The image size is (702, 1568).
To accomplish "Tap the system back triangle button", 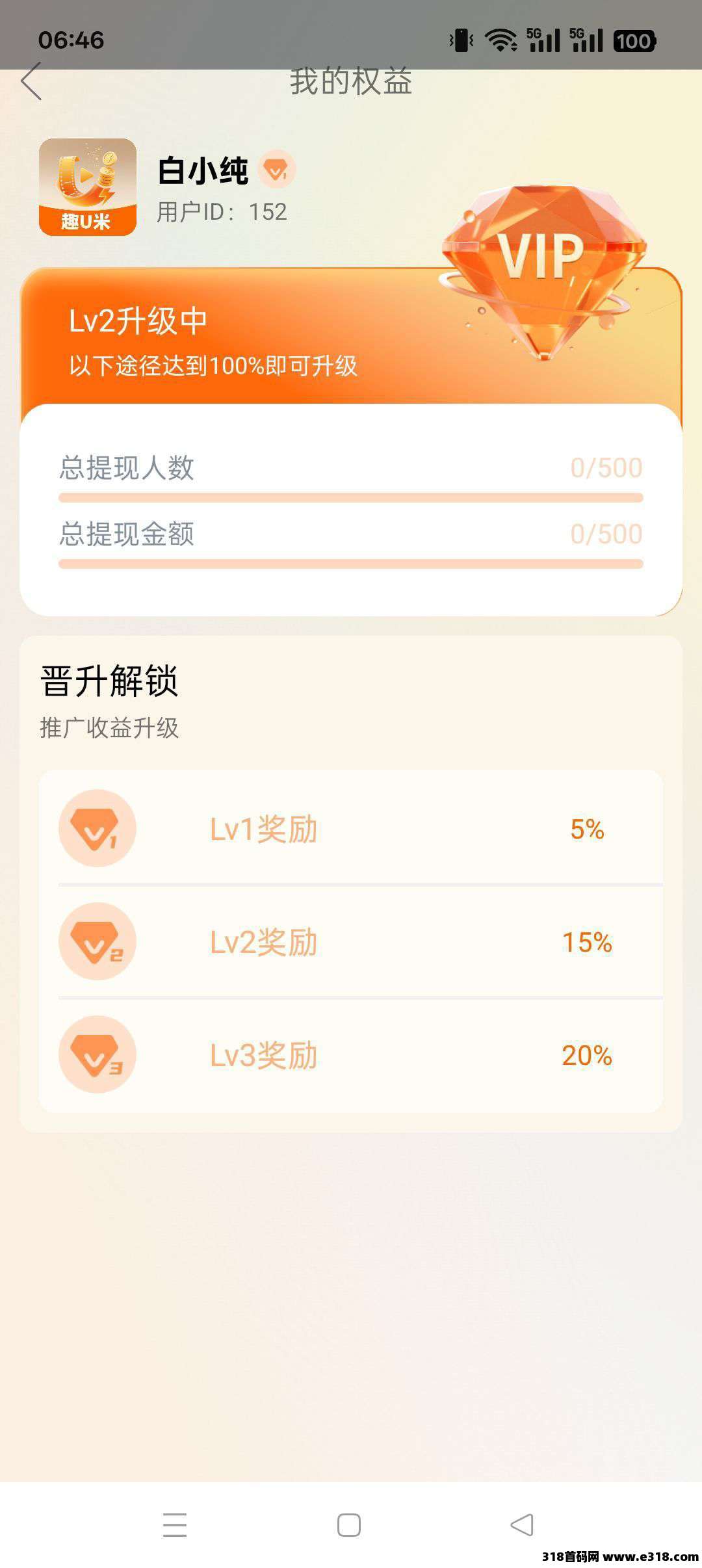I will click(522, 1524).
